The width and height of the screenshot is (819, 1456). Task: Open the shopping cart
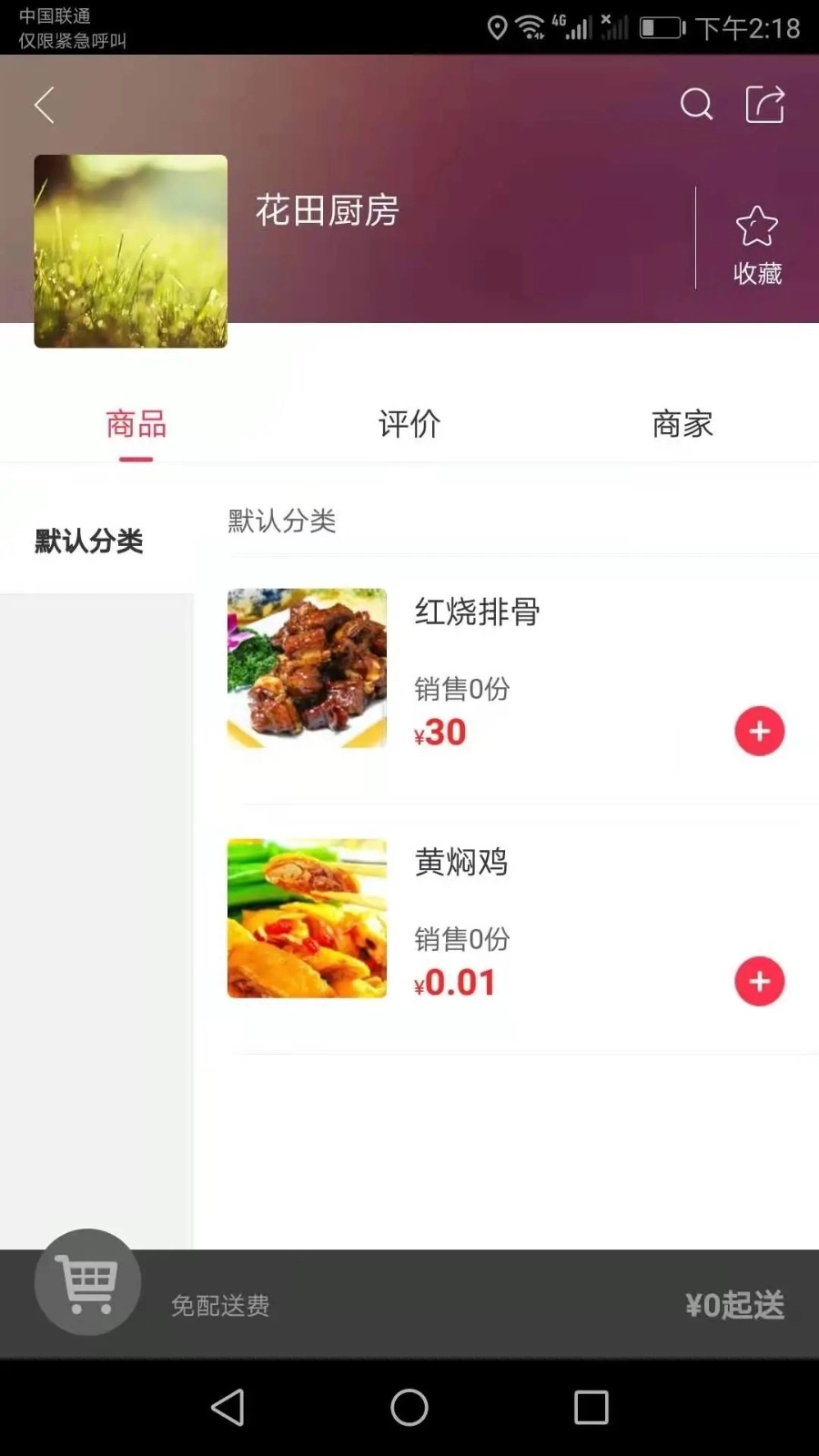tap(87, 1282)
